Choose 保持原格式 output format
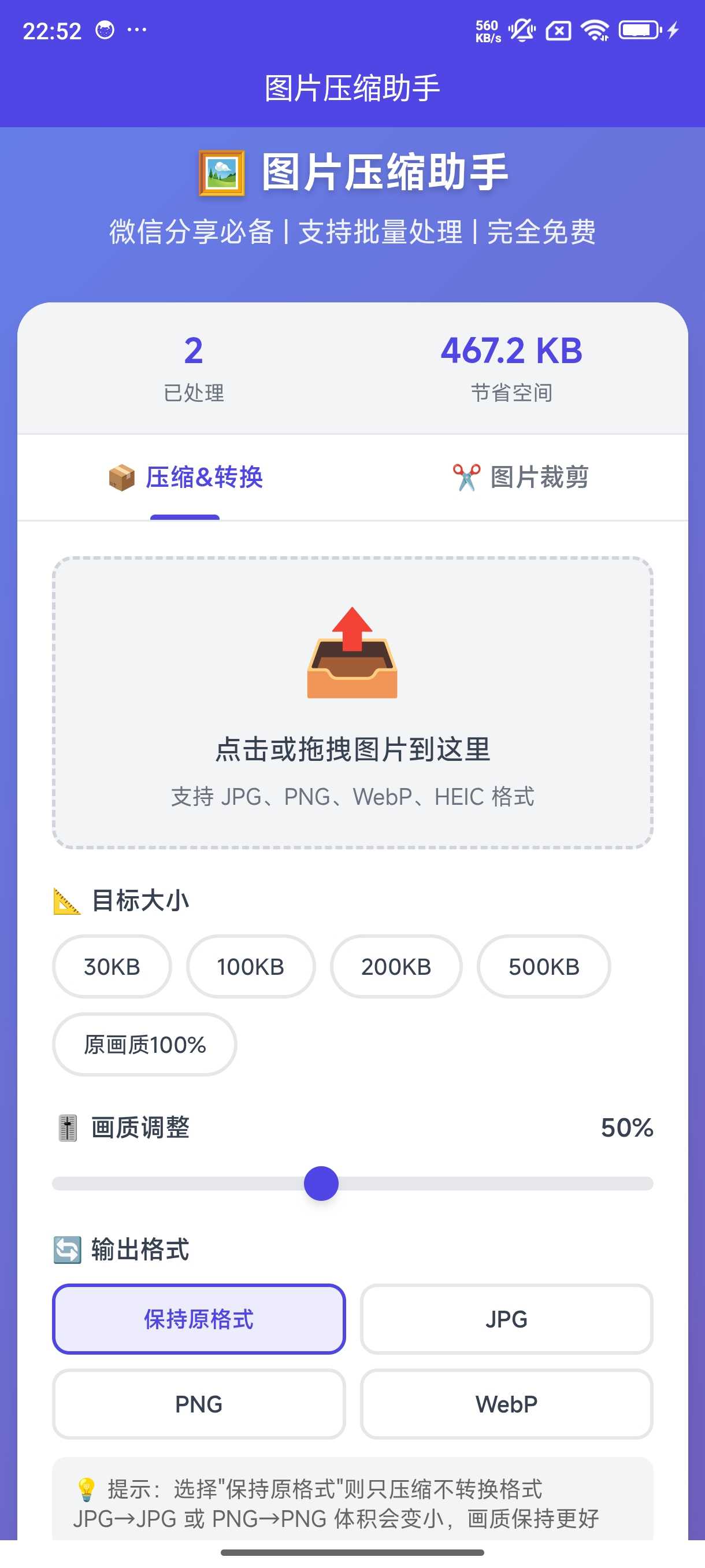This screenshot has height=1568, width=705. [x=199, y=1319]
